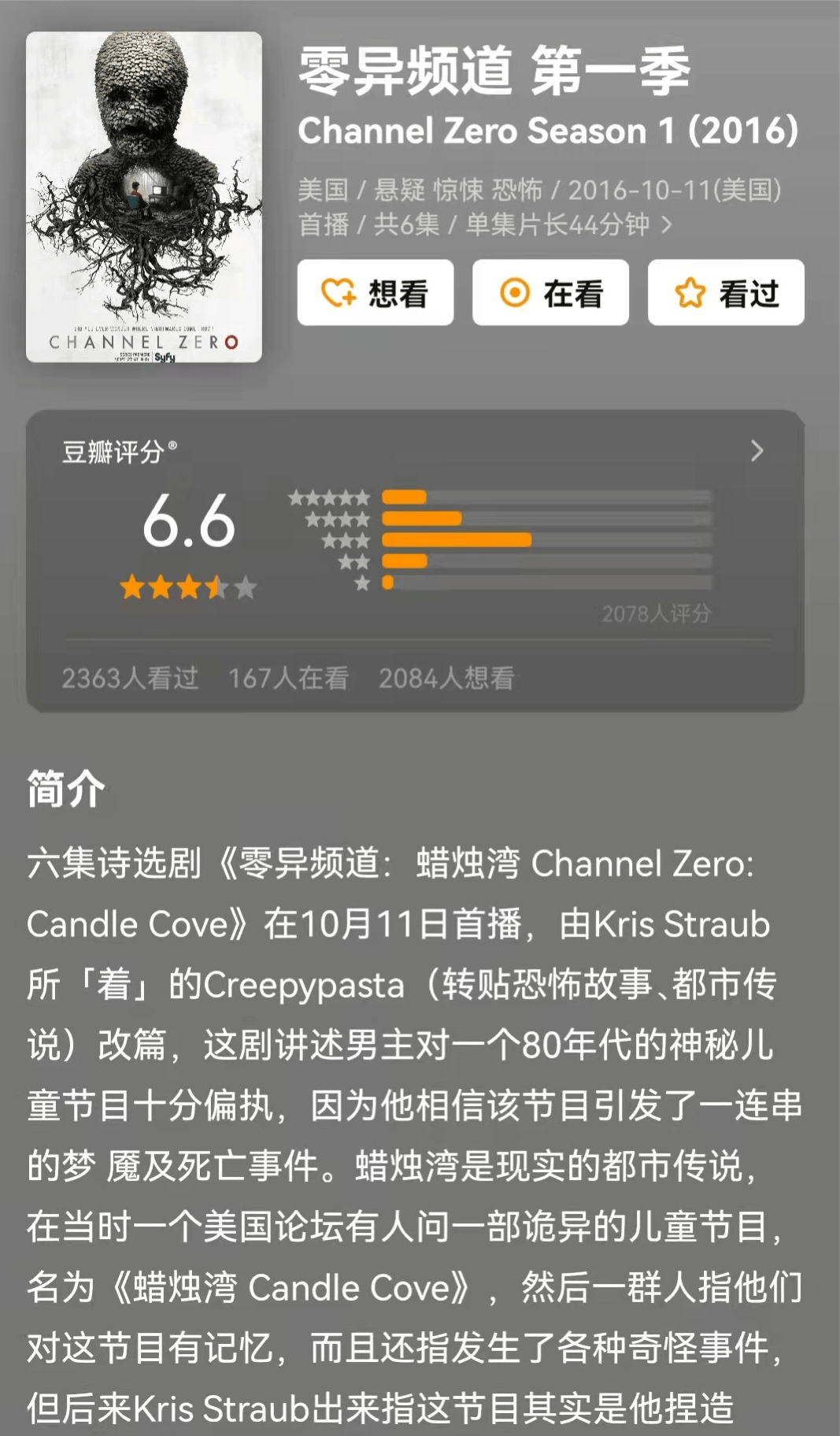Image resolution: width=840 pixels, height=1436 pixels.
Task: Mark the show as 想看
Action: tap(377, 292)
